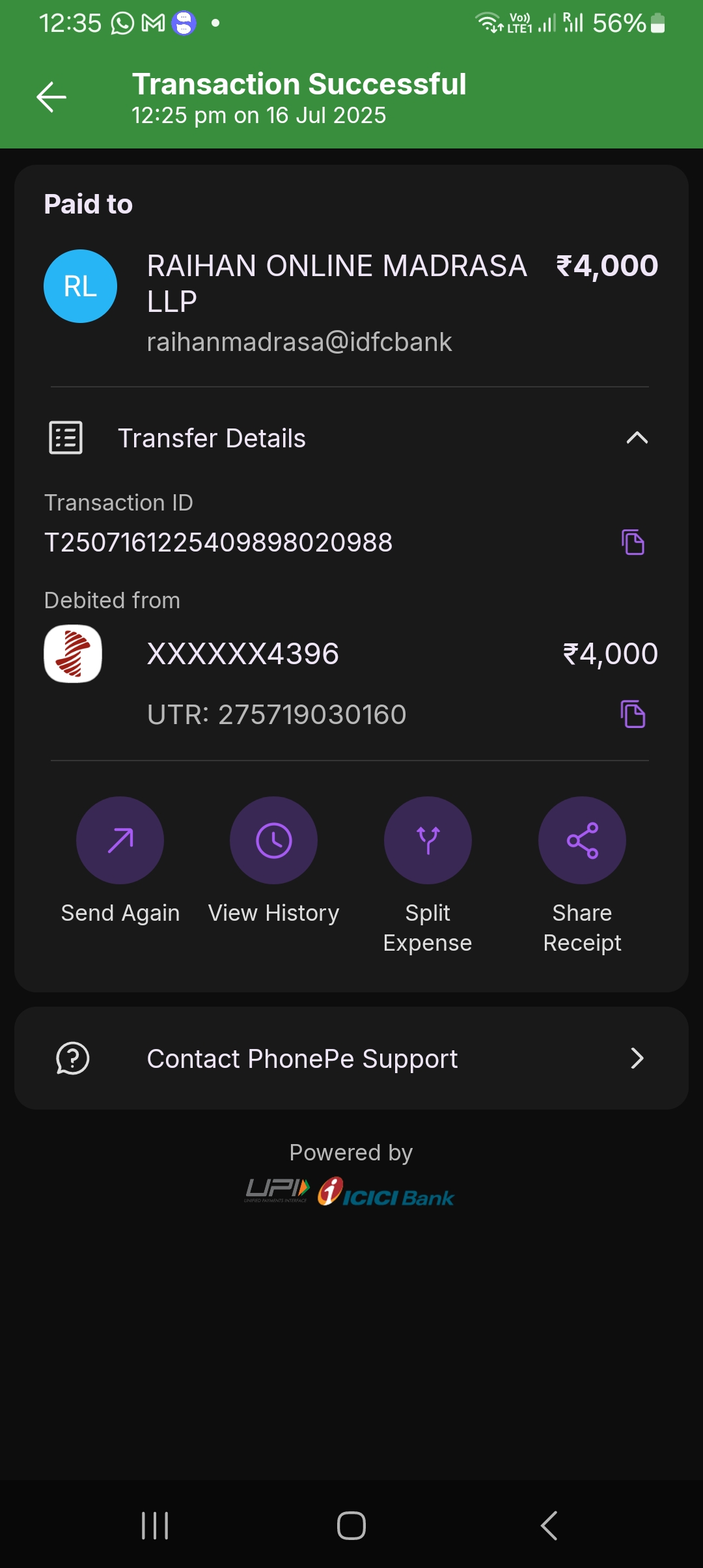Go to the system home screen
The width and height of the screenshot is (703, 1568).
[x=351, y=1526]
